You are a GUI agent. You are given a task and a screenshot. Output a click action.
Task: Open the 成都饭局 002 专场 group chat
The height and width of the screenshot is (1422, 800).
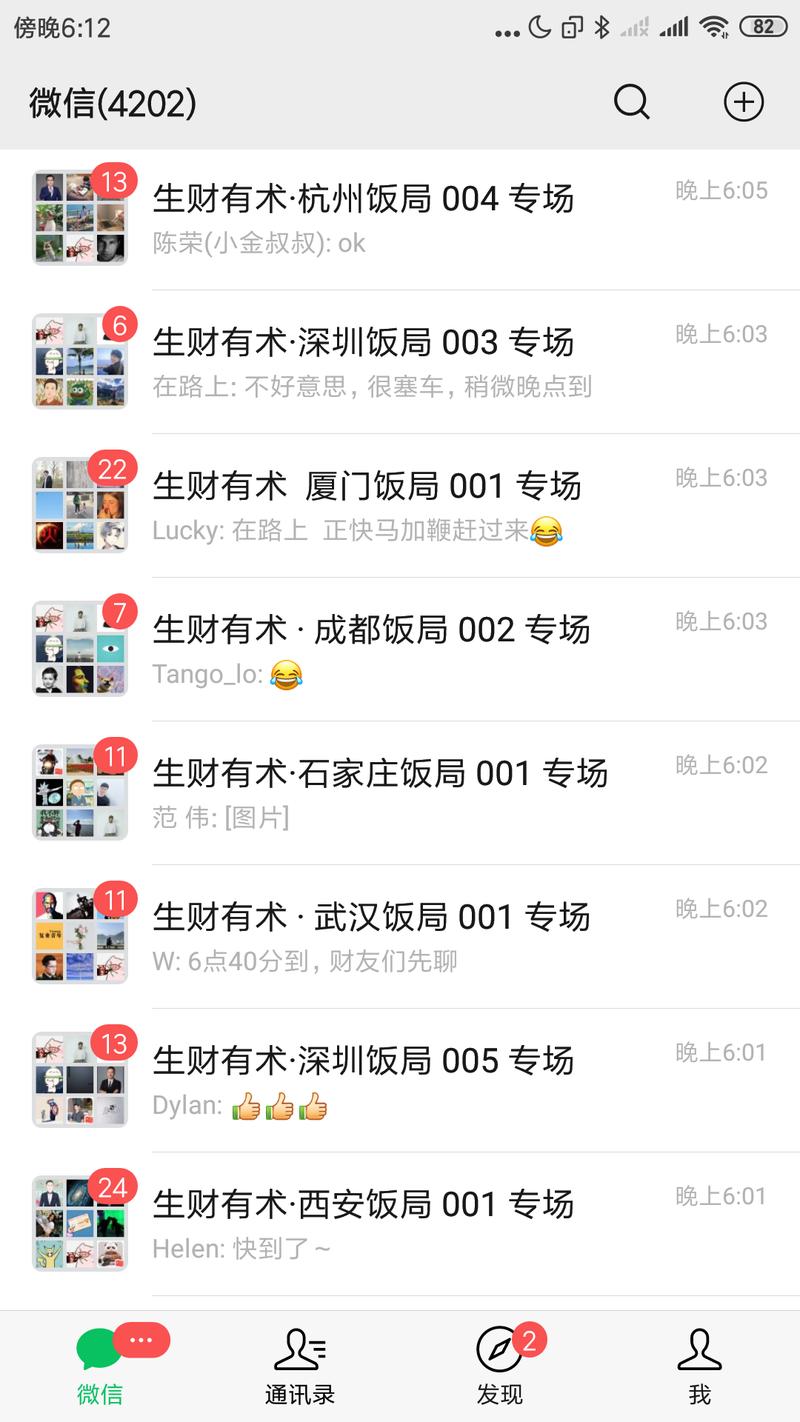[x=400, y=649]
